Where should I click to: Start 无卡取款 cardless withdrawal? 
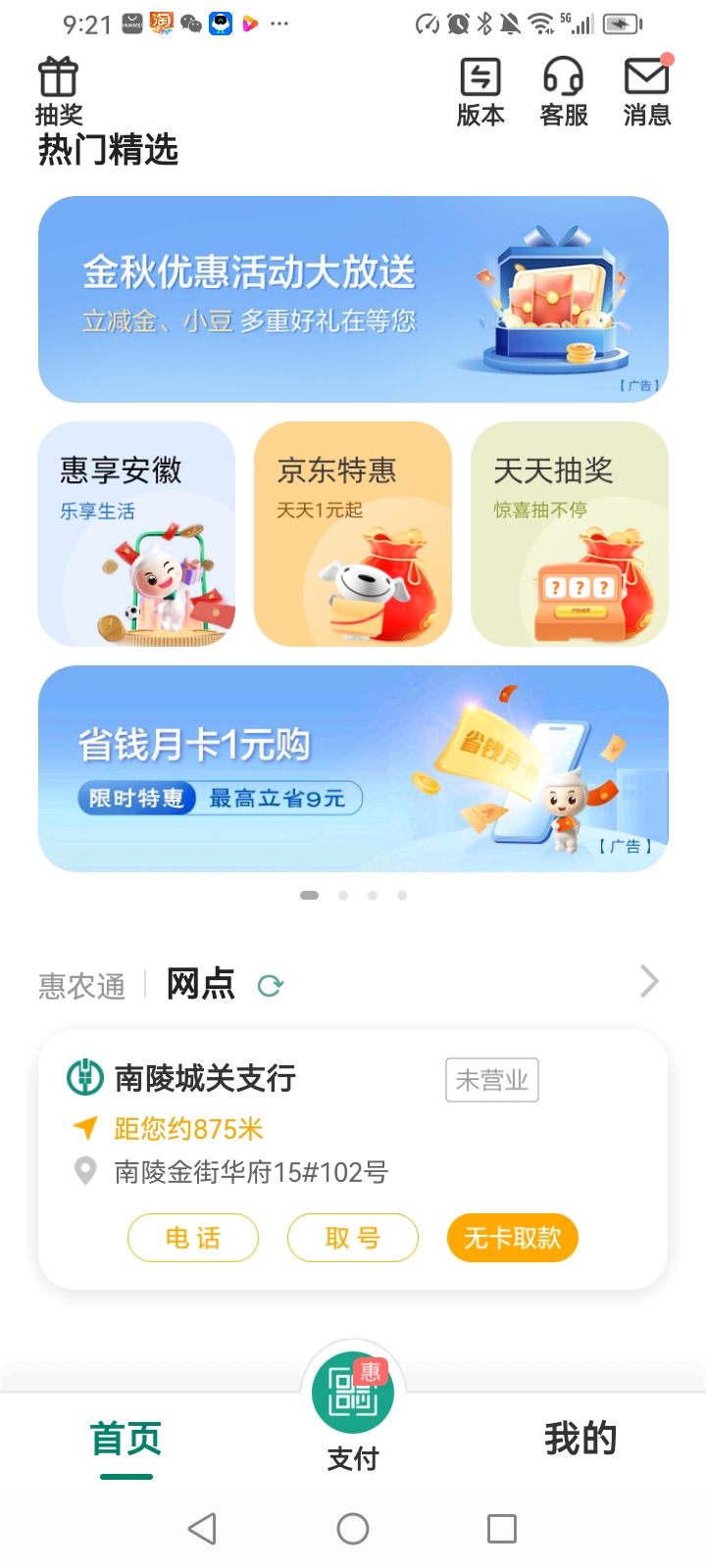pos(513,1238)
